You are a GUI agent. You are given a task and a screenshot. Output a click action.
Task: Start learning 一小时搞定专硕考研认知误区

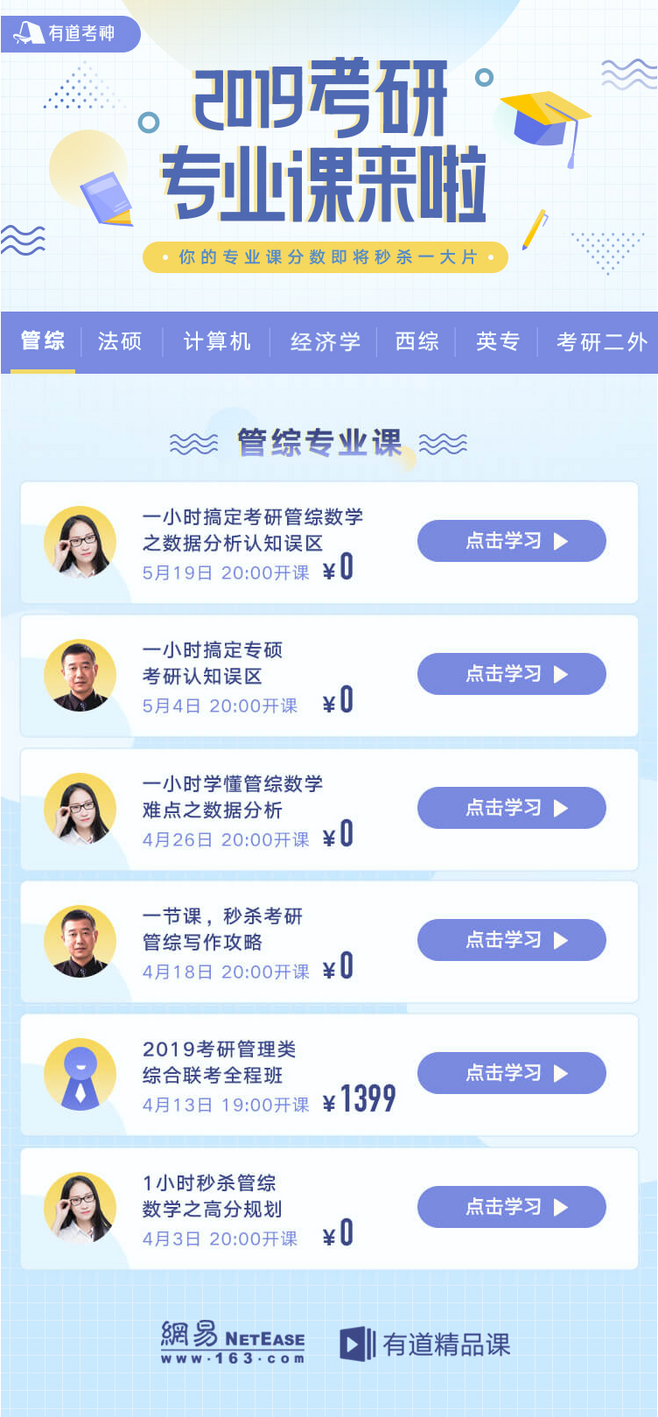[x=511, y=674]
